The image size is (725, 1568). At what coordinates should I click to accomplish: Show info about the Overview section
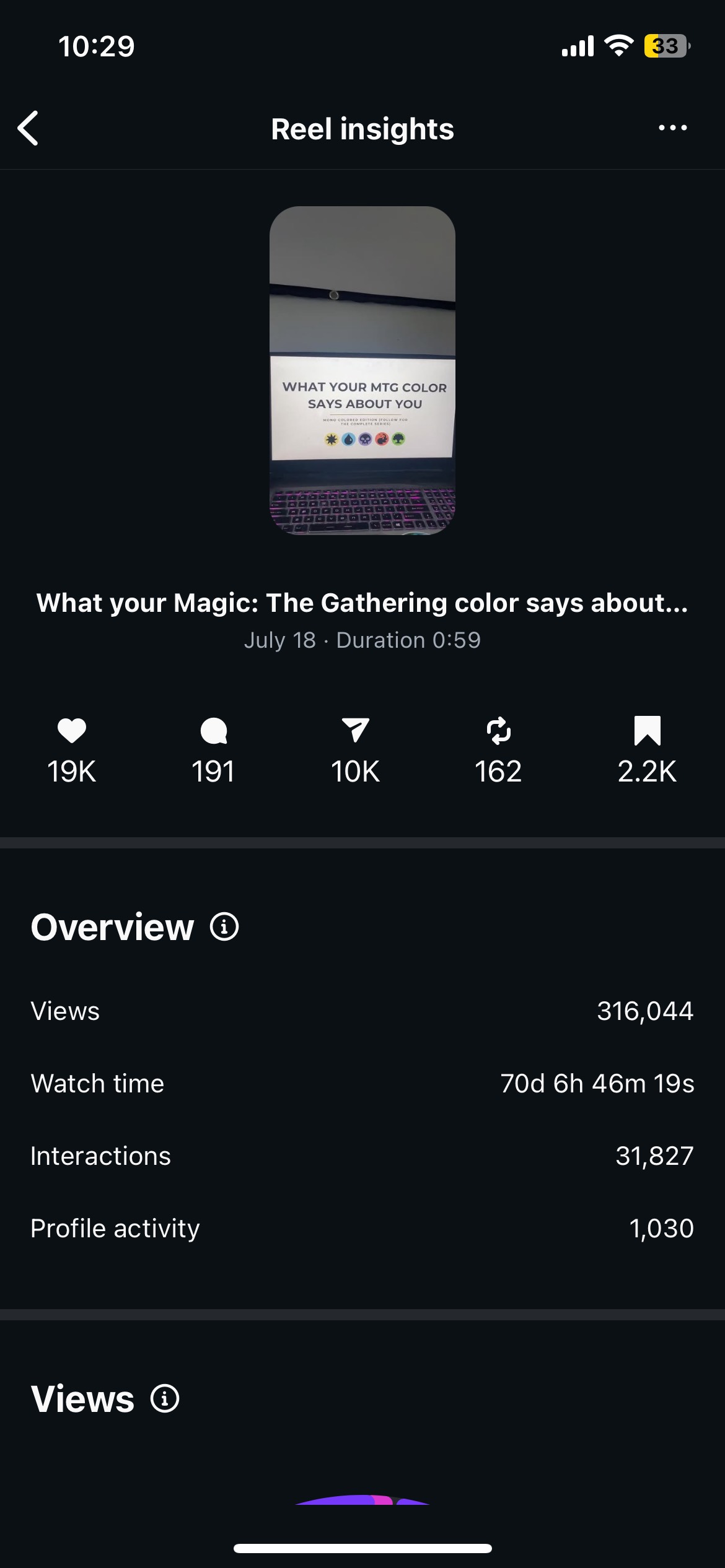[224, 927]
